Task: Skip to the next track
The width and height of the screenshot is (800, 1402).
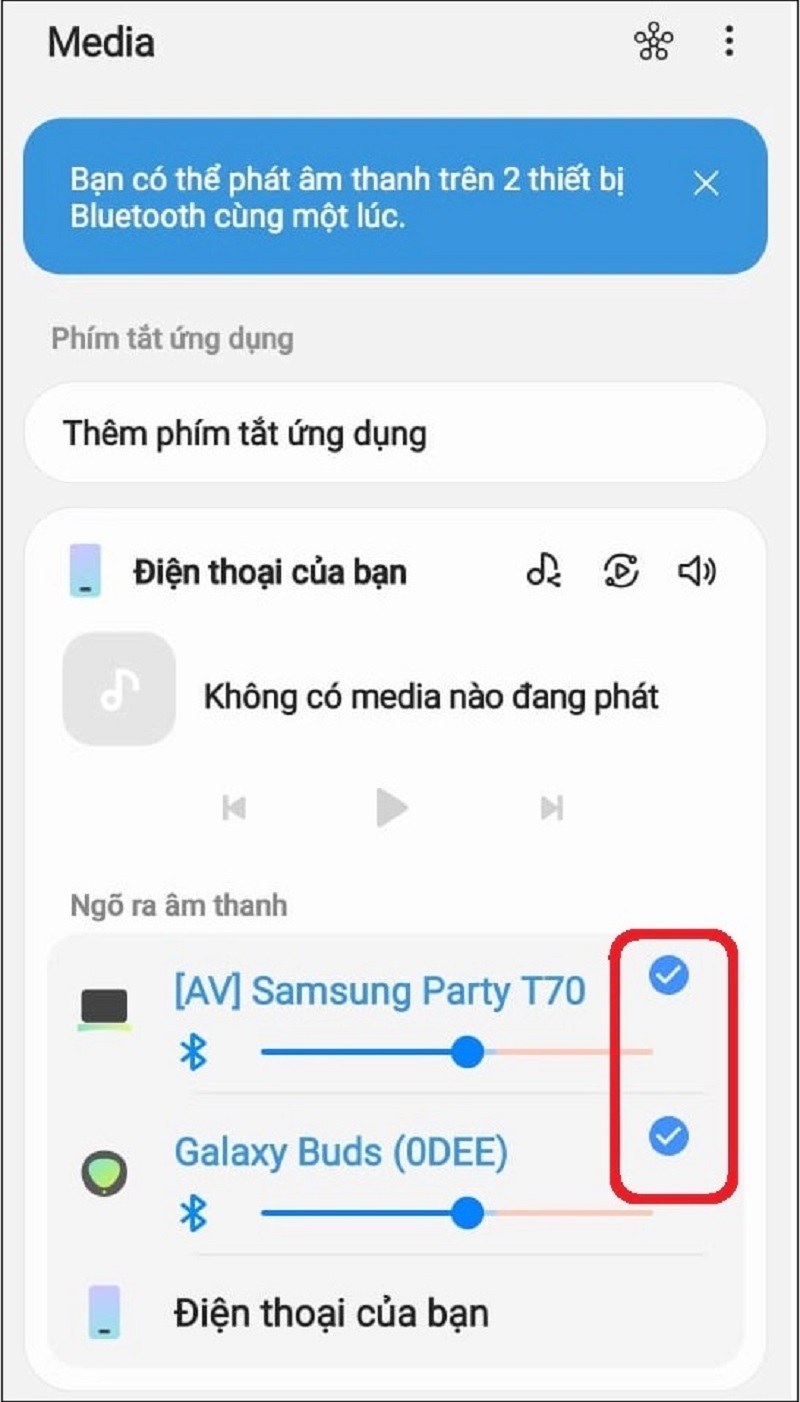Action: 551,807
